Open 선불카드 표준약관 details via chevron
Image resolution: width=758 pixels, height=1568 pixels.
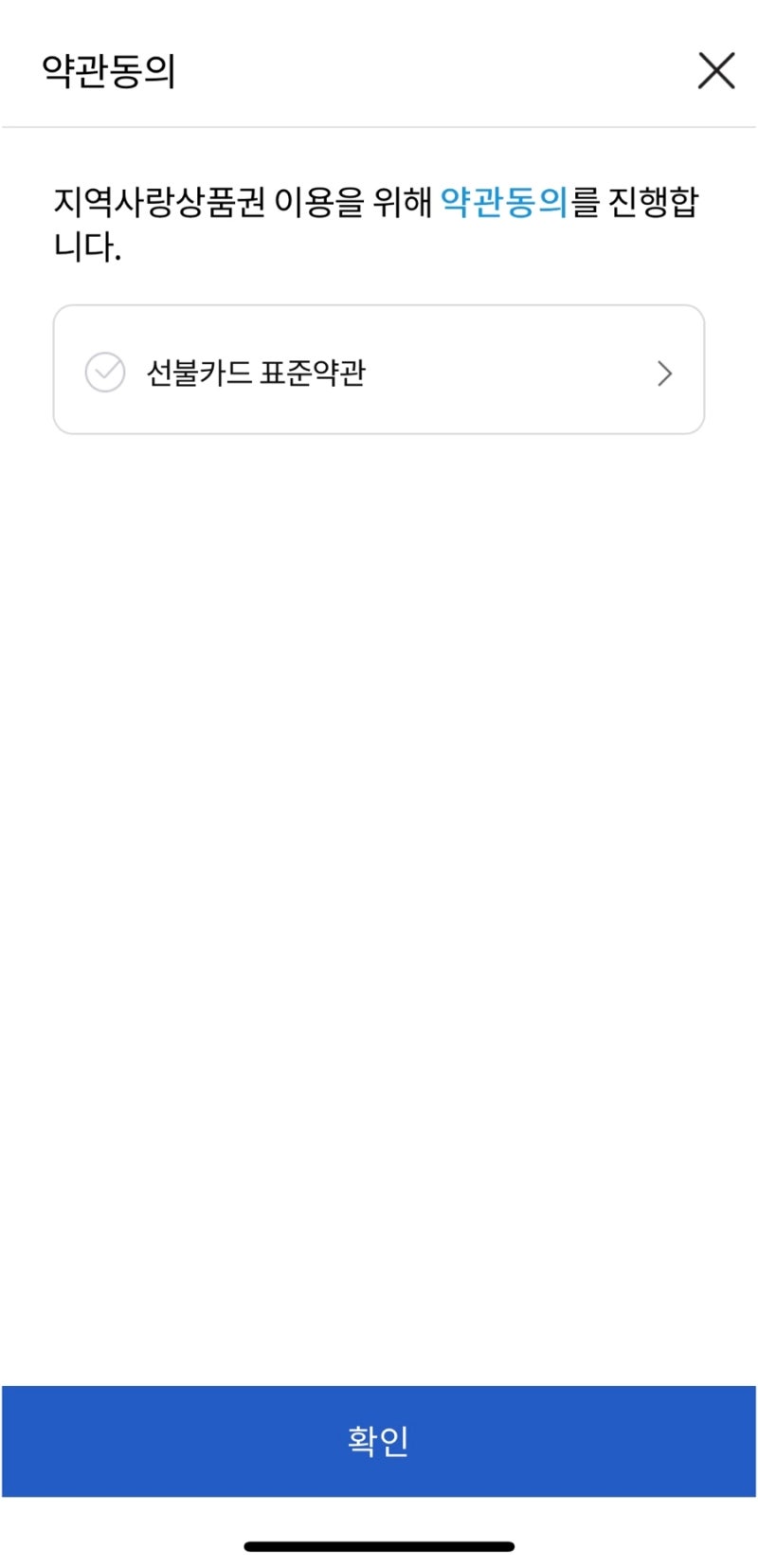(664, 374)
